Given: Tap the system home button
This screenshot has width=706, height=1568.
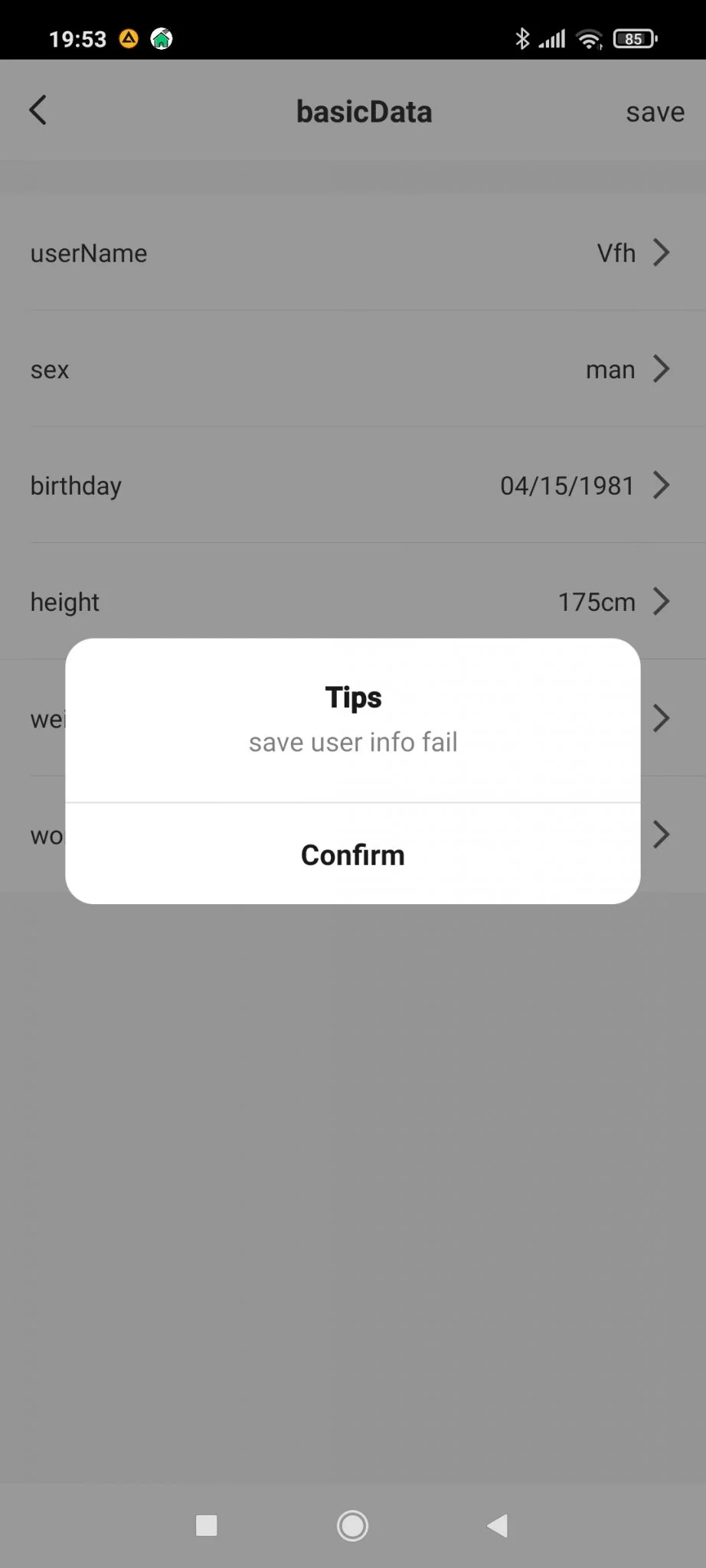Looking at the screenshot, I should [352, 1526].
